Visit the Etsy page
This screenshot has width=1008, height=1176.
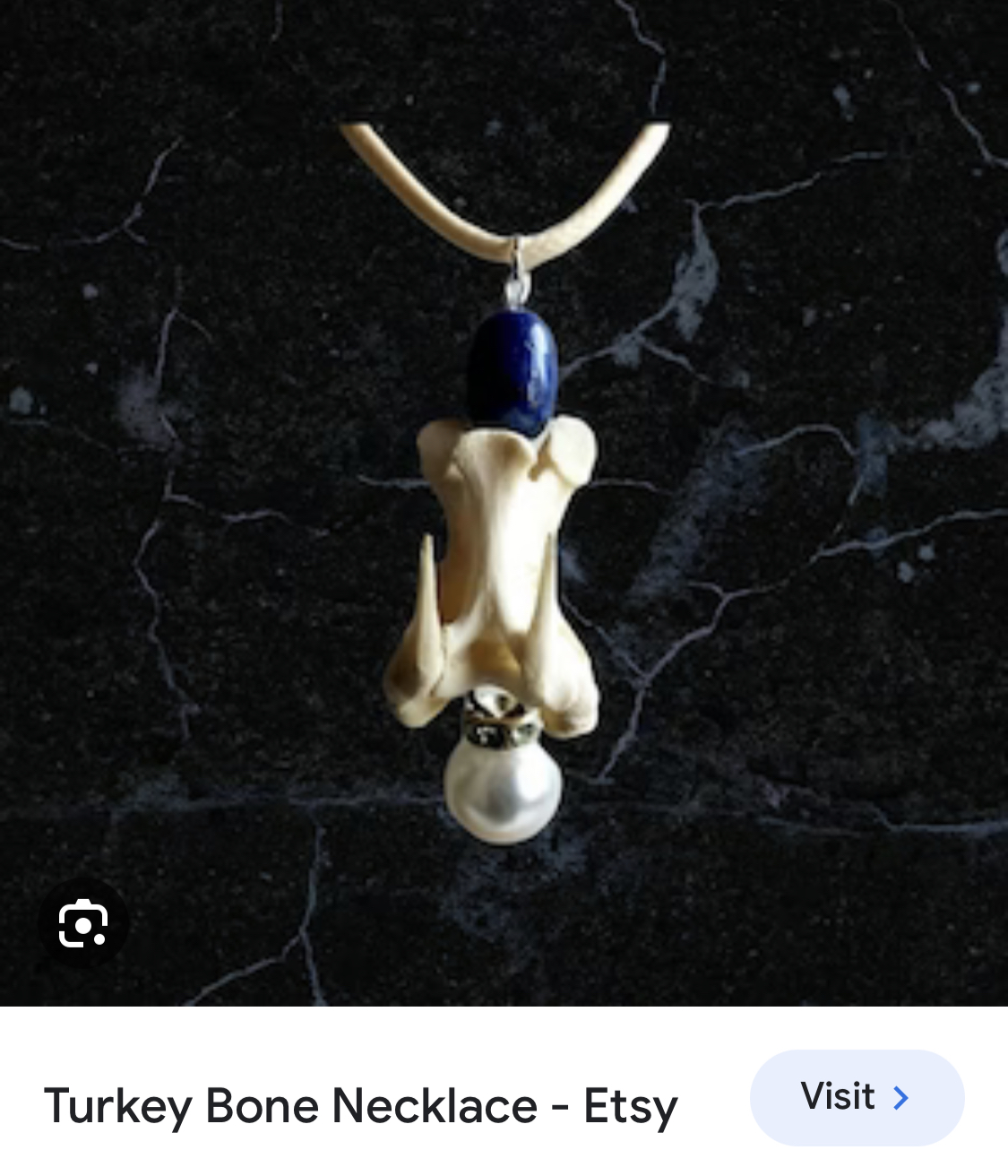[x=856, y=1097]
